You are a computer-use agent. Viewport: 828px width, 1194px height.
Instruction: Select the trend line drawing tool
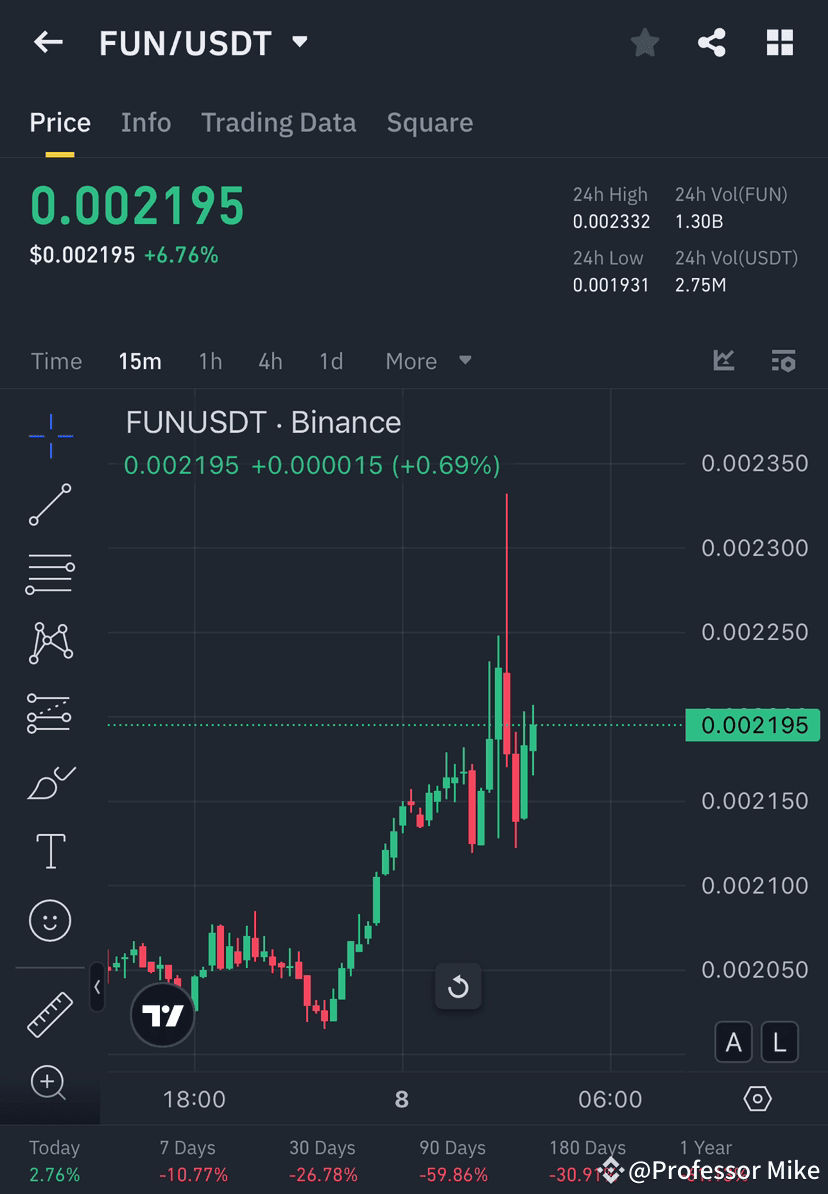click(50, 505)
